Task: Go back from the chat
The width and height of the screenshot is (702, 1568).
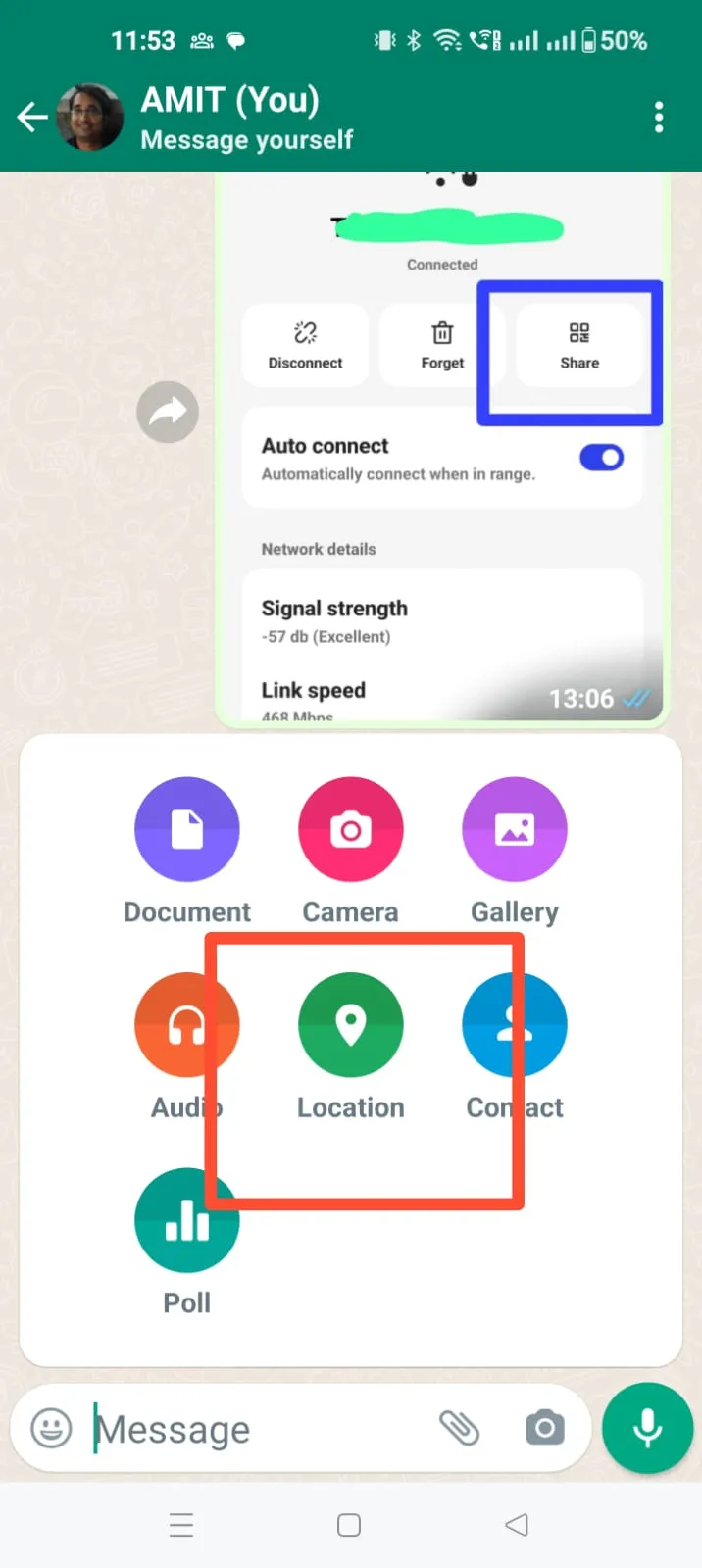Action: 32,118
